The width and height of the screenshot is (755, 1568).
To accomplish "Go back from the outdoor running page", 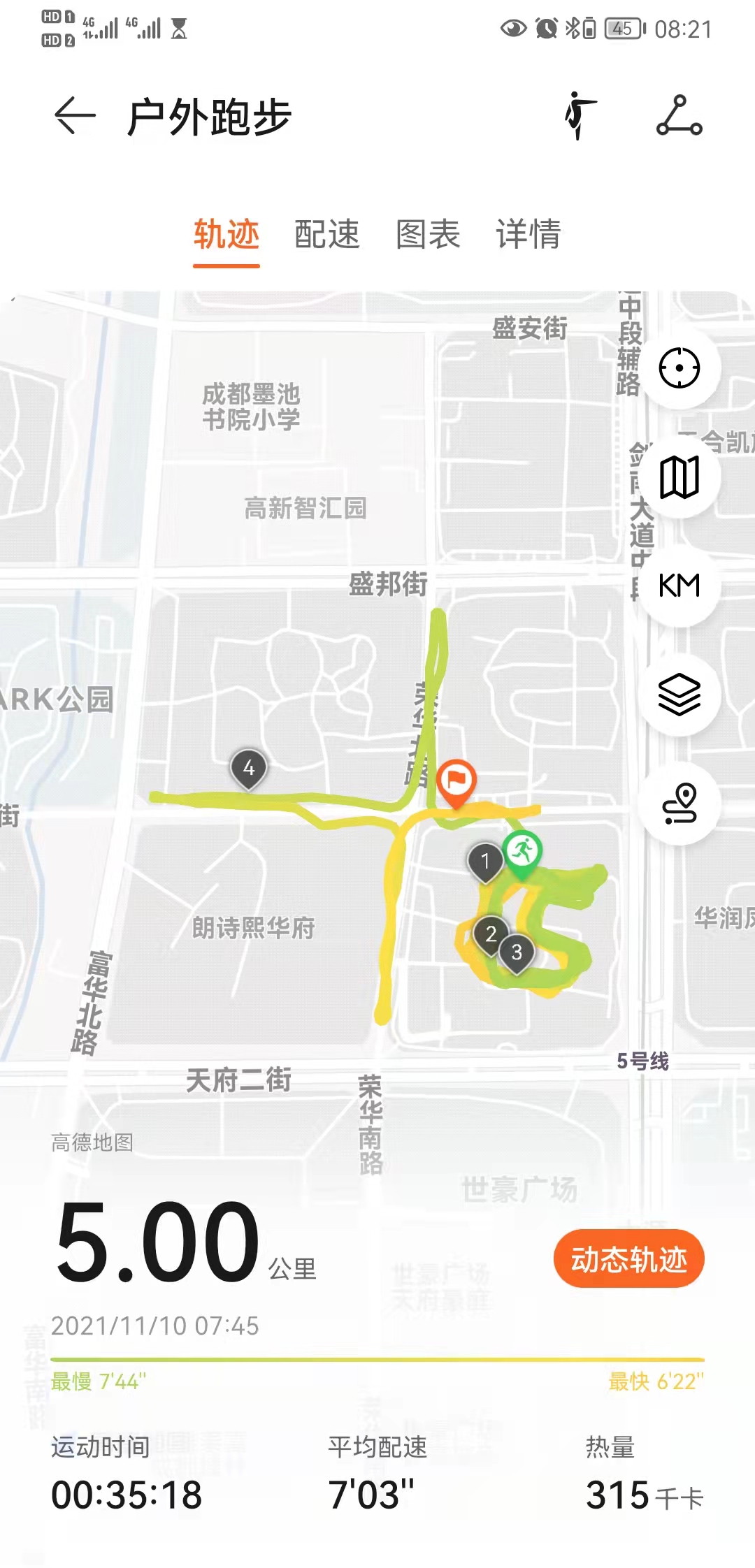I will coord(75,116).
